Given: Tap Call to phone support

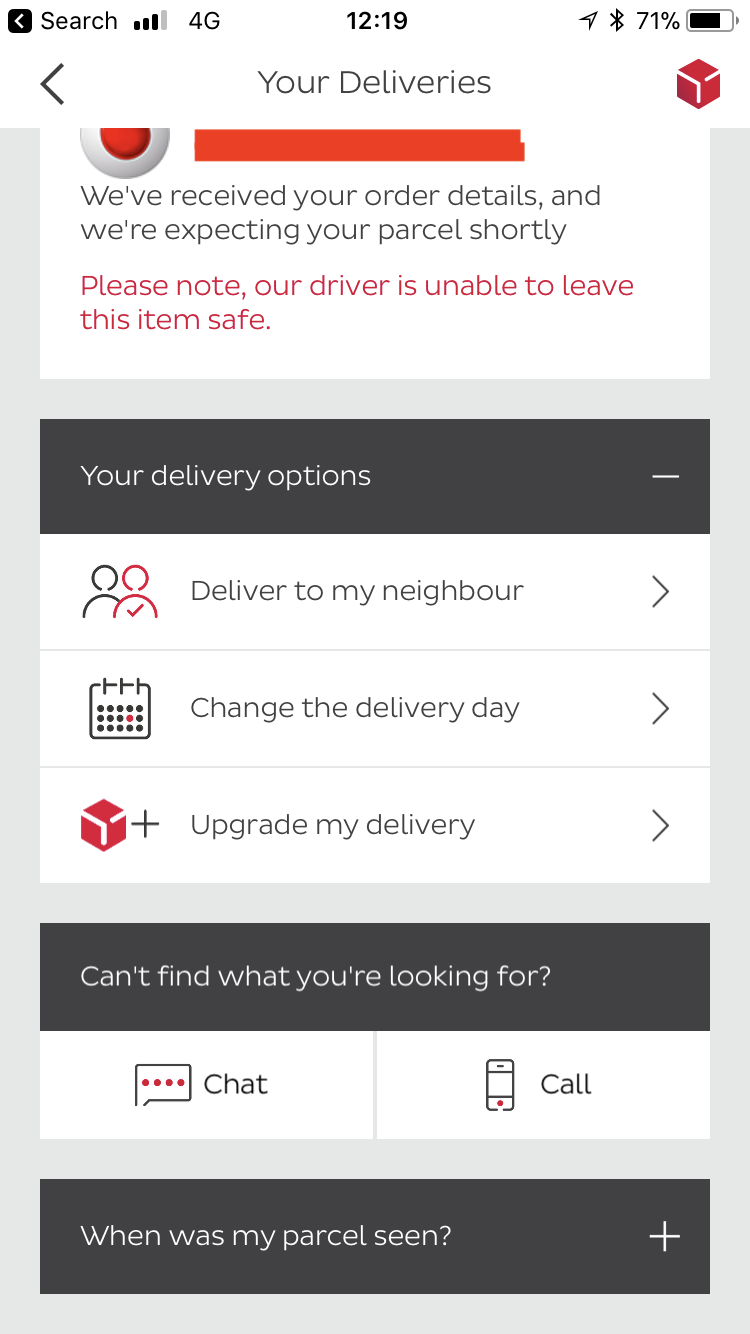Looking at the screenshot, I should [x=543, y=1085].
